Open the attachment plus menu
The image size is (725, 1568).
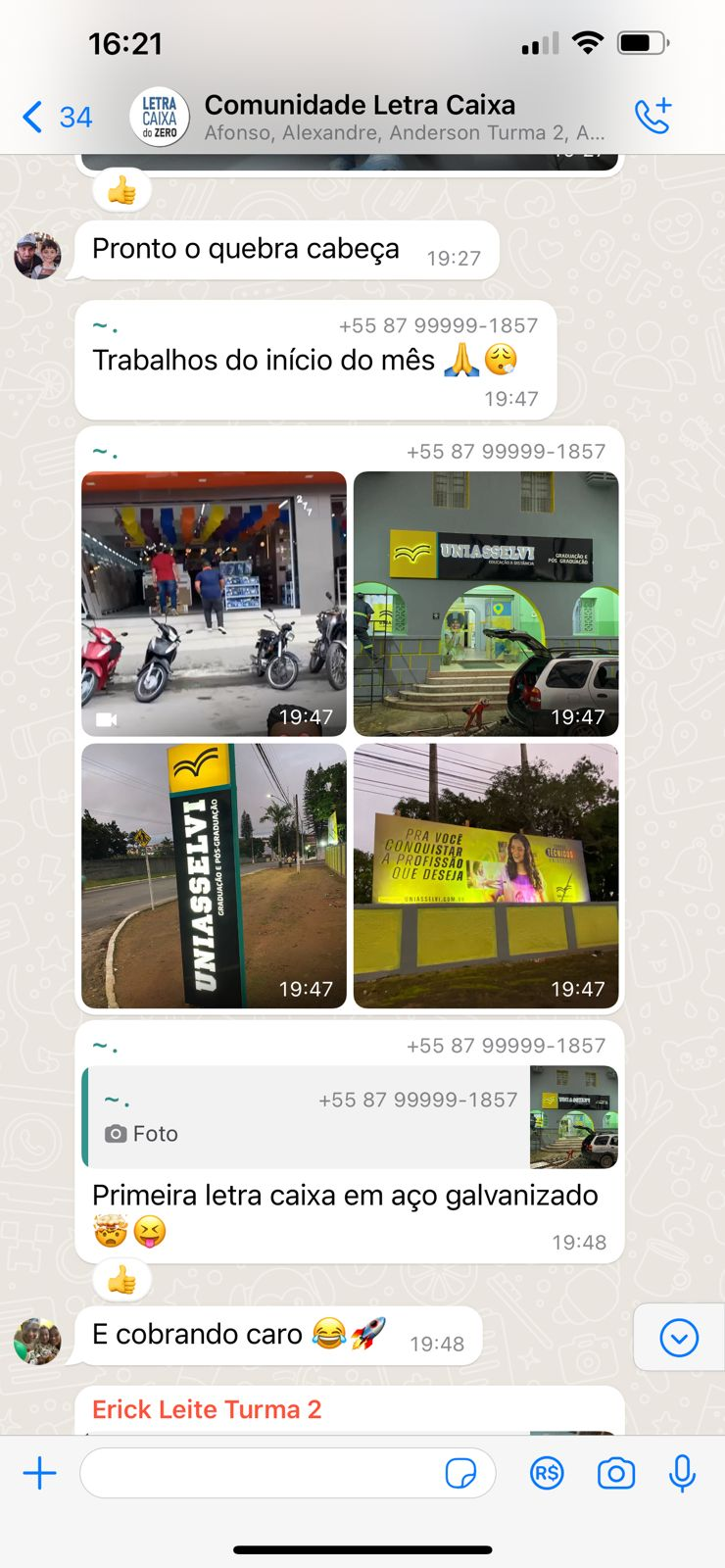[40, 1473]
